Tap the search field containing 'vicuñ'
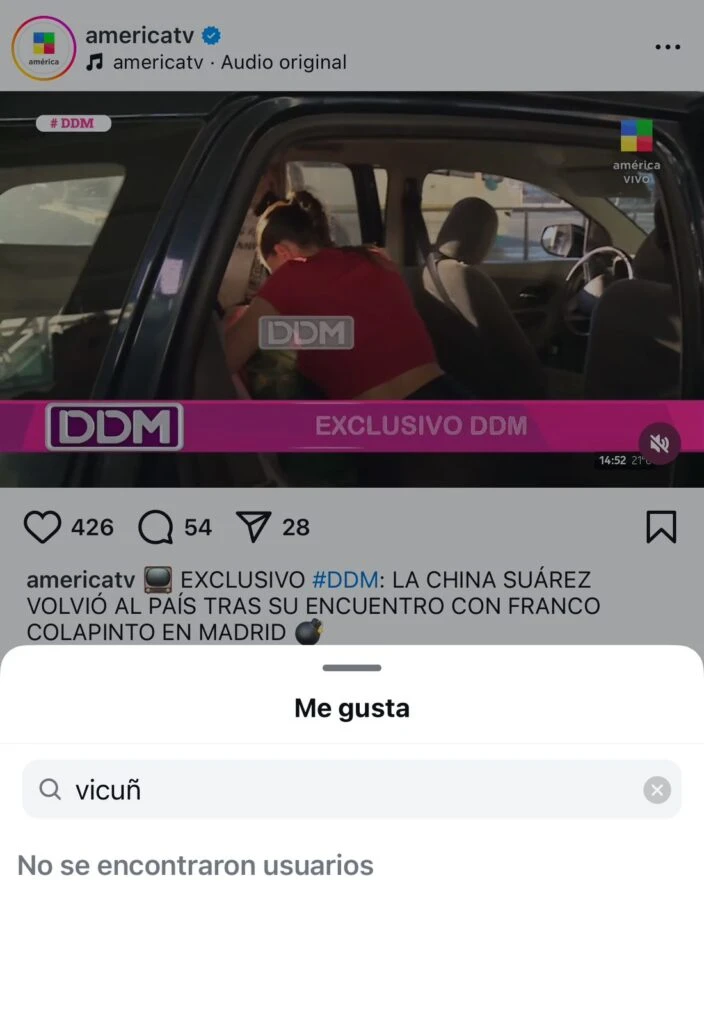 pos(340,790)
